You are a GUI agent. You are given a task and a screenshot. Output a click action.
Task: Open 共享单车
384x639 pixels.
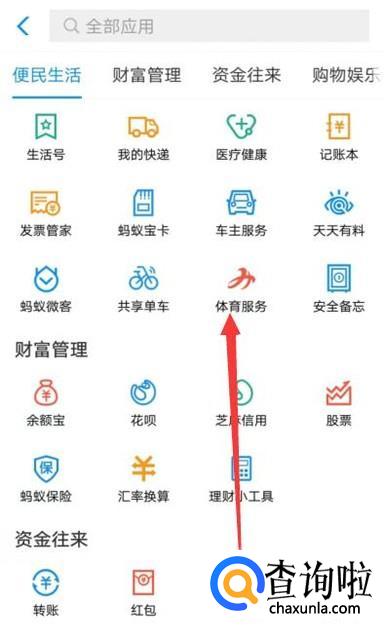coord(143,289)
